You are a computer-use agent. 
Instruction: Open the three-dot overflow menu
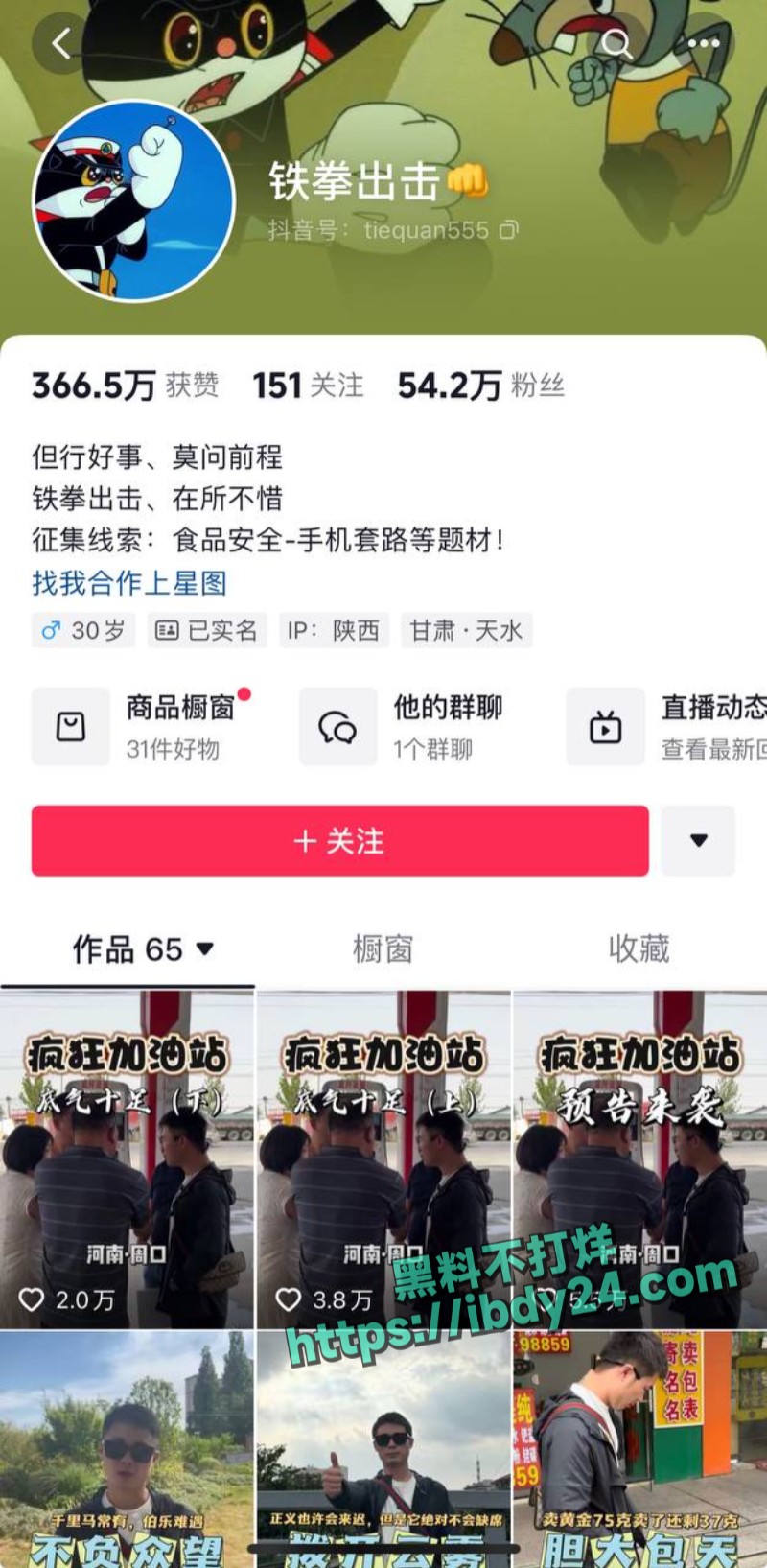tap(703, 44)
